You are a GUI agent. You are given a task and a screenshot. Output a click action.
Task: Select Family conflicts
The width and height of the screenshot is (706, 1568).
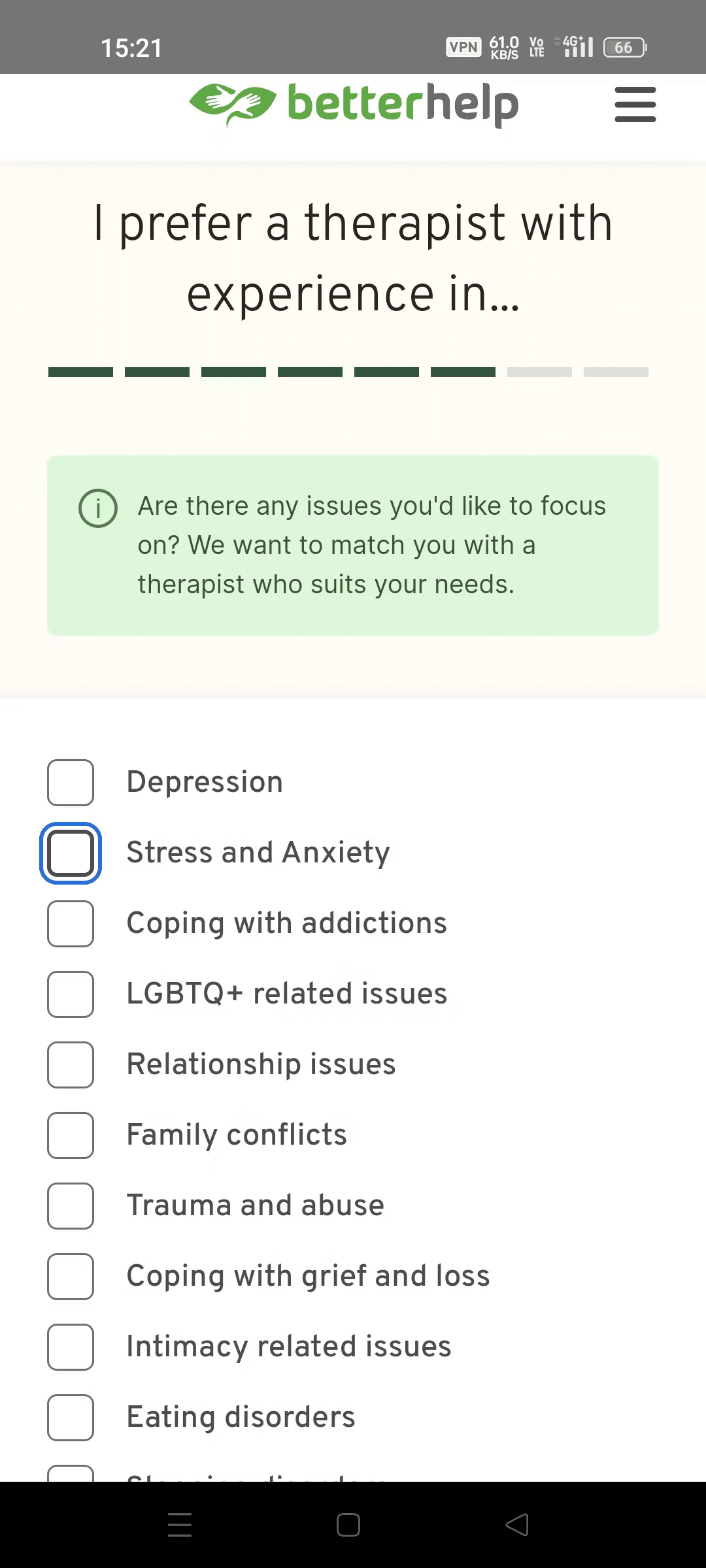(71, 1135)
